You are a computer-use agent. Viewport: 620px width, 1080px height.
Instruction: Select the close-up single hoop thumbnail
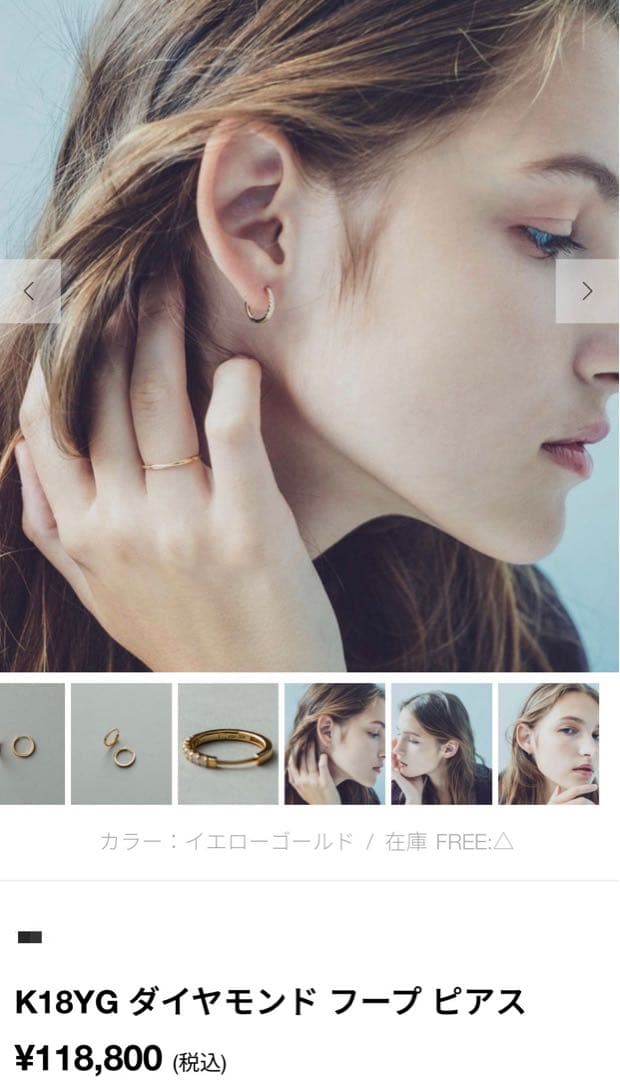point(227,743)
